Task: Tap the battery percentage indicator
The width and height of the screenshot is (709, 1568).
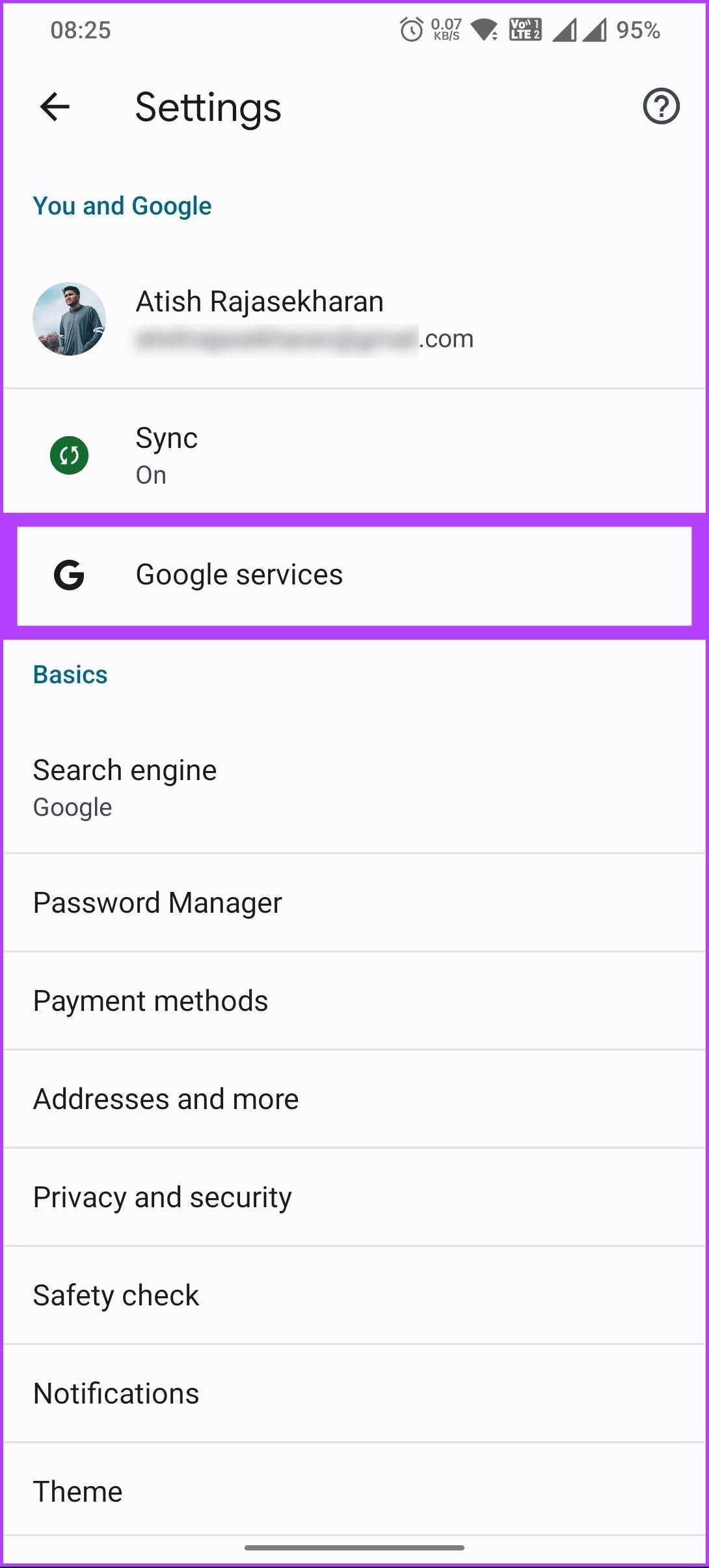Action: (634, 29)
